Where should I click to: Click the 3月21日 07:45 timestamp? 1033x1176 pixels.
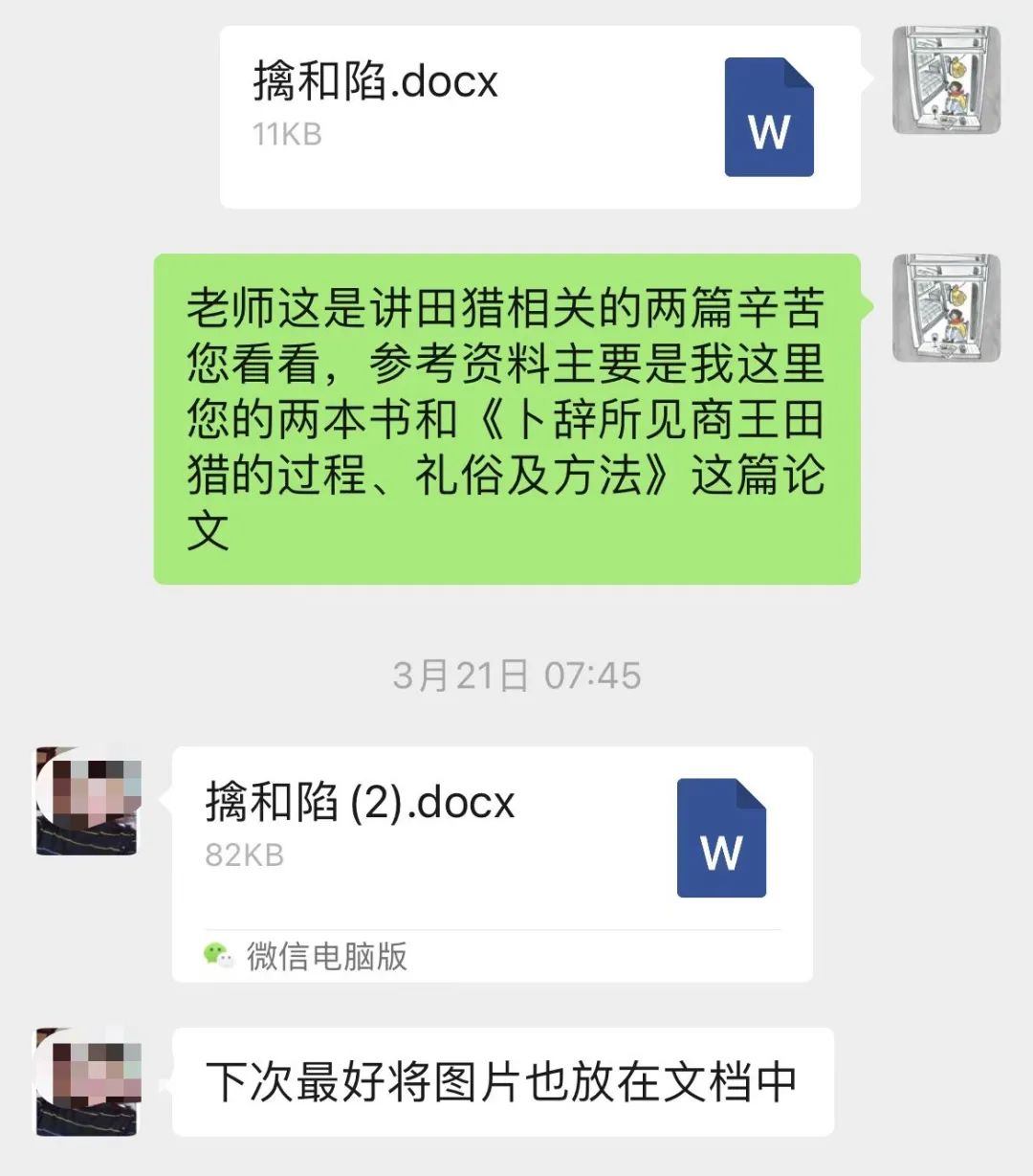click(516, 675)
